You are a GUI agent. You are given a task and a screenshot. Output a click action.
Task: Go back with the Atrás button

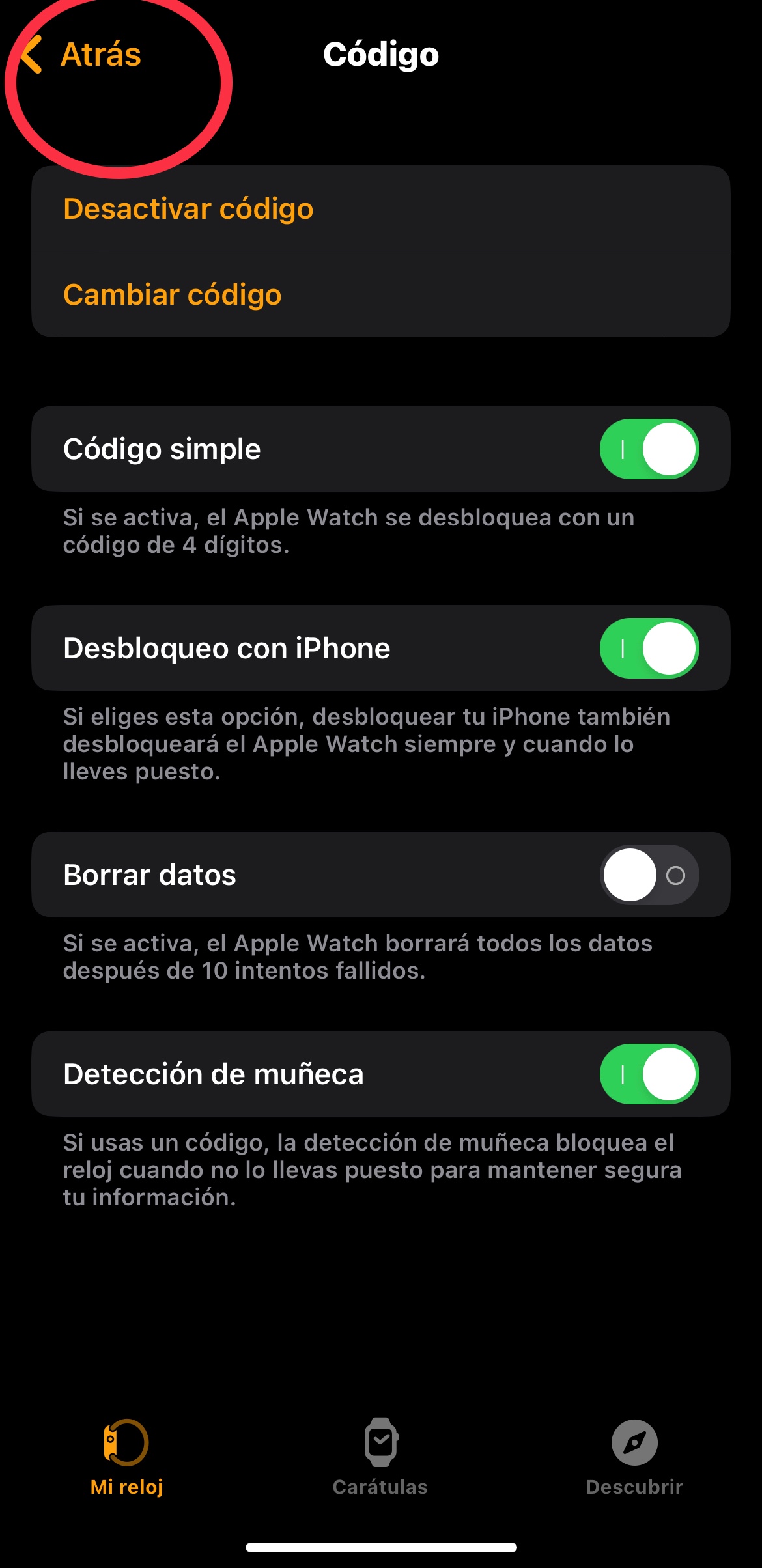pos(83,55)
